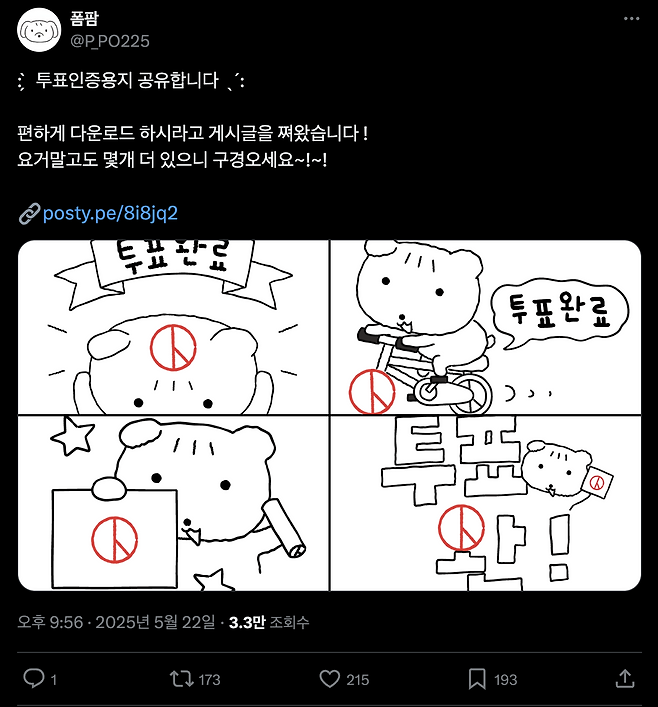The width and height of the screenshot is (658, 707).
Task: Like 폼팜's post
Action: tap(330, 679)
